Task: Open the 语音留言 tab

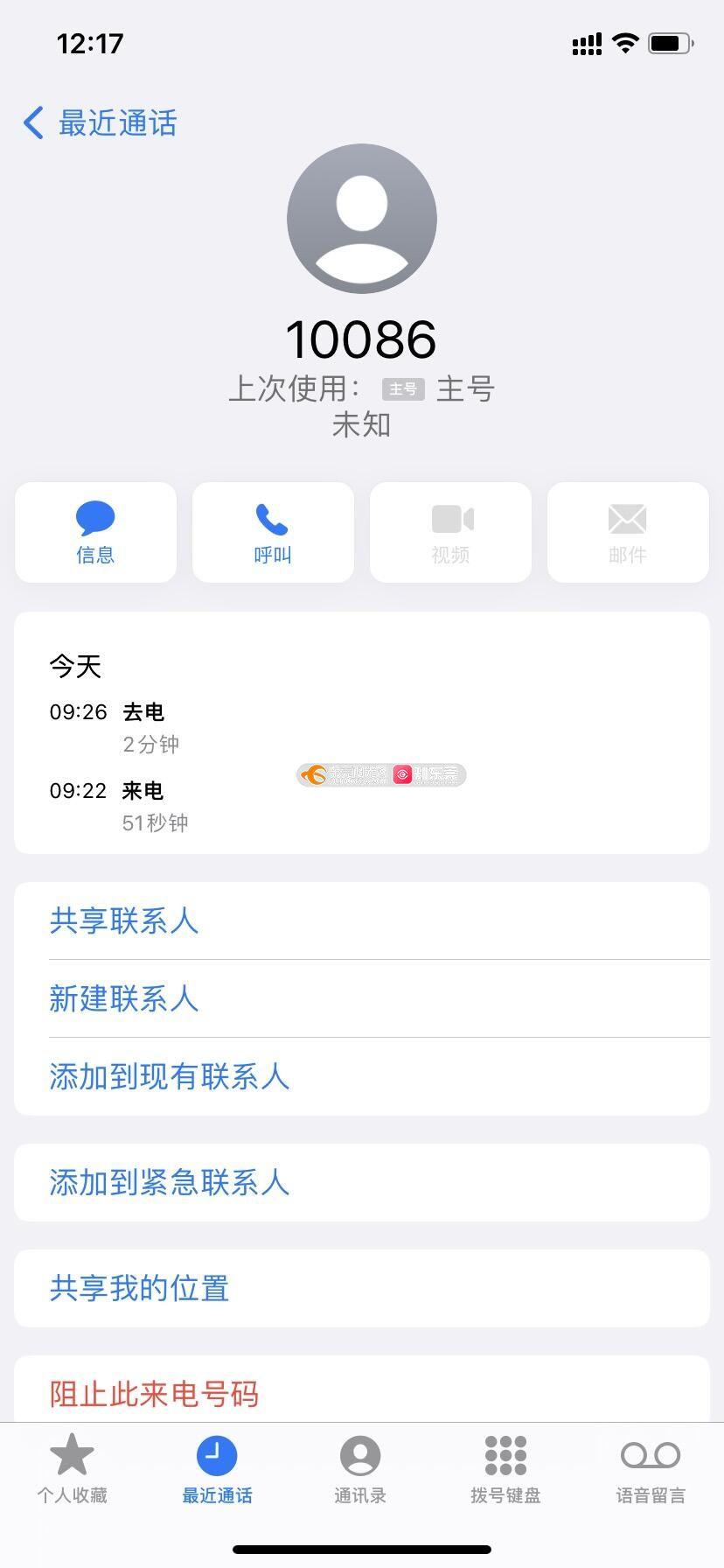Action: point(651,1470)
